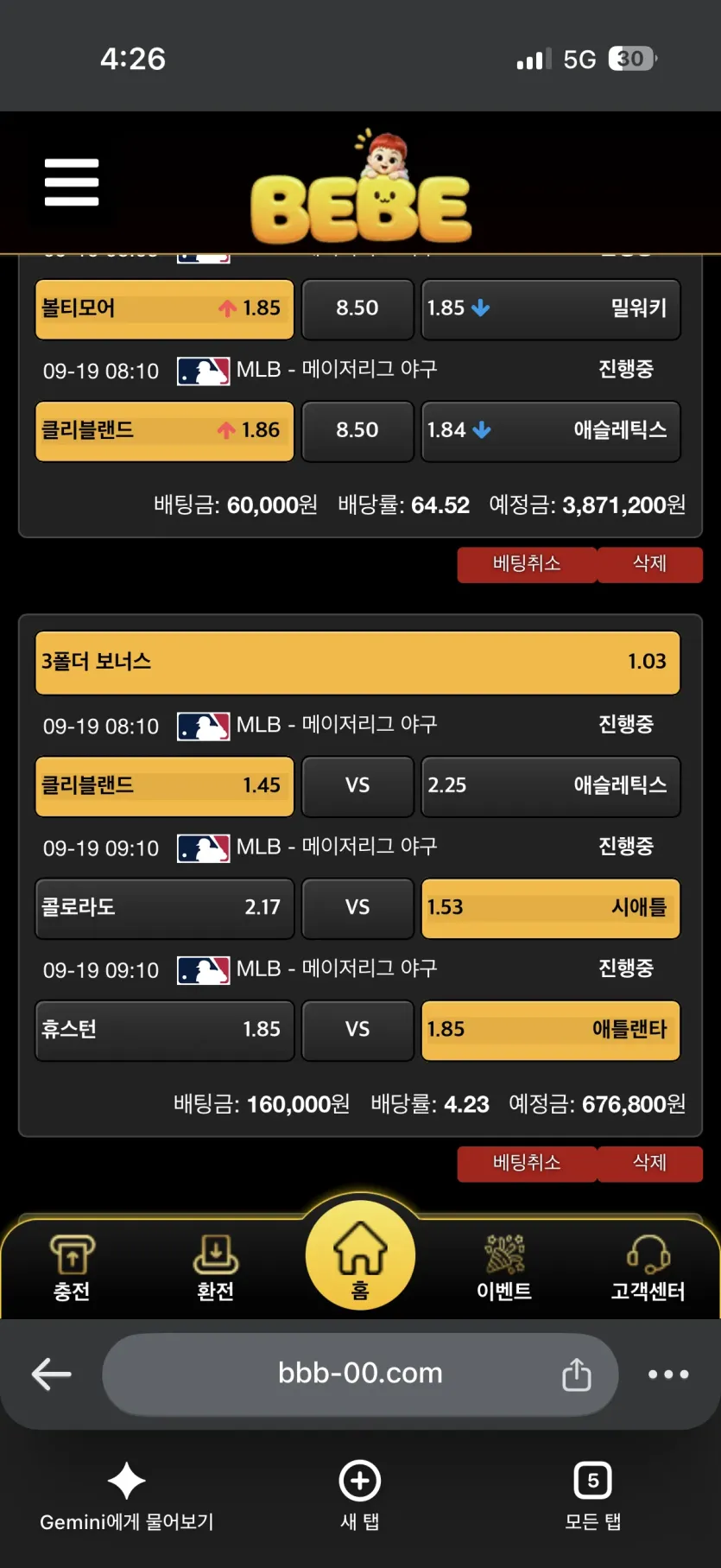This screenshot has width=721, height=1568.
Task: Cancel the 160,000원 bet with 베팅취소
Action: coord(527,1164)
